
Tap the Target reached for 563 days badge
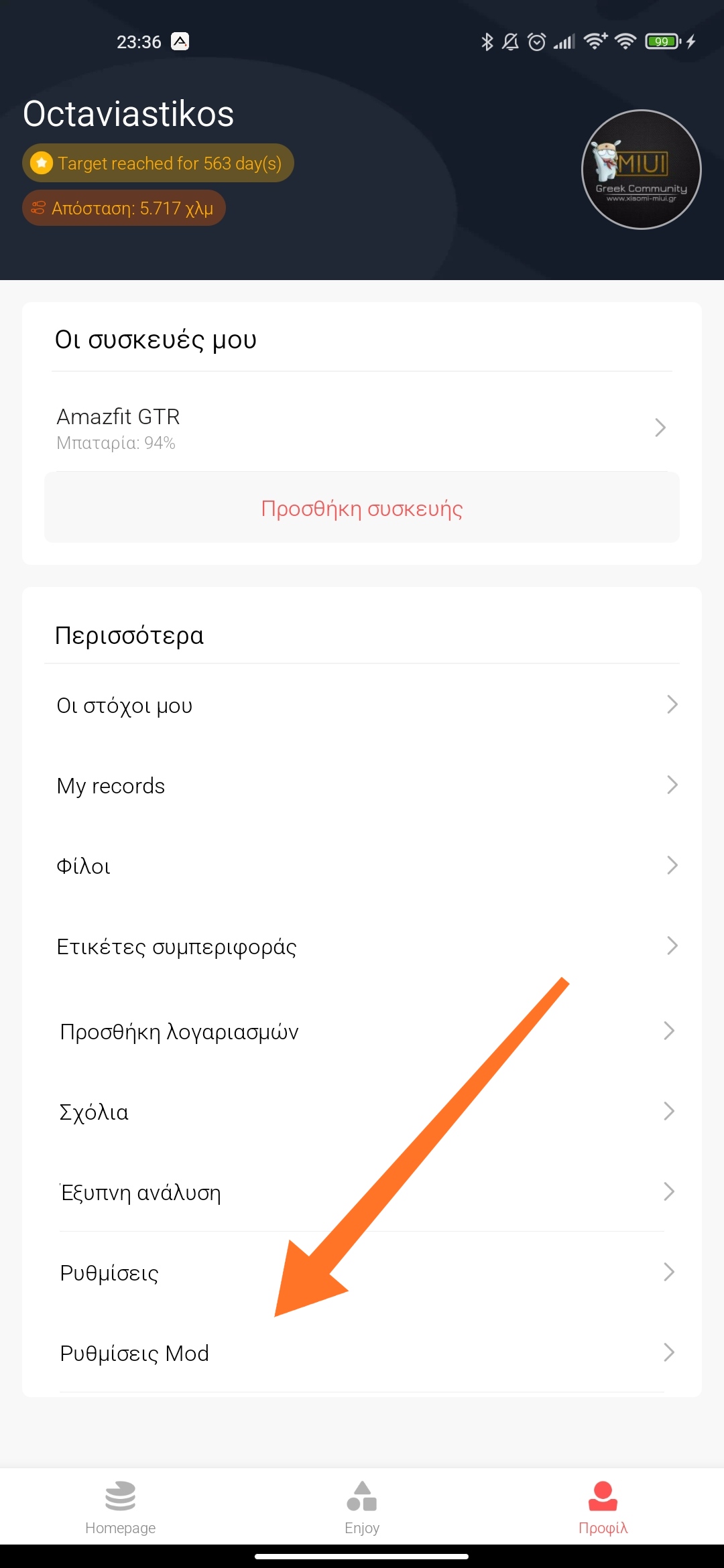[x=158, y=163]
